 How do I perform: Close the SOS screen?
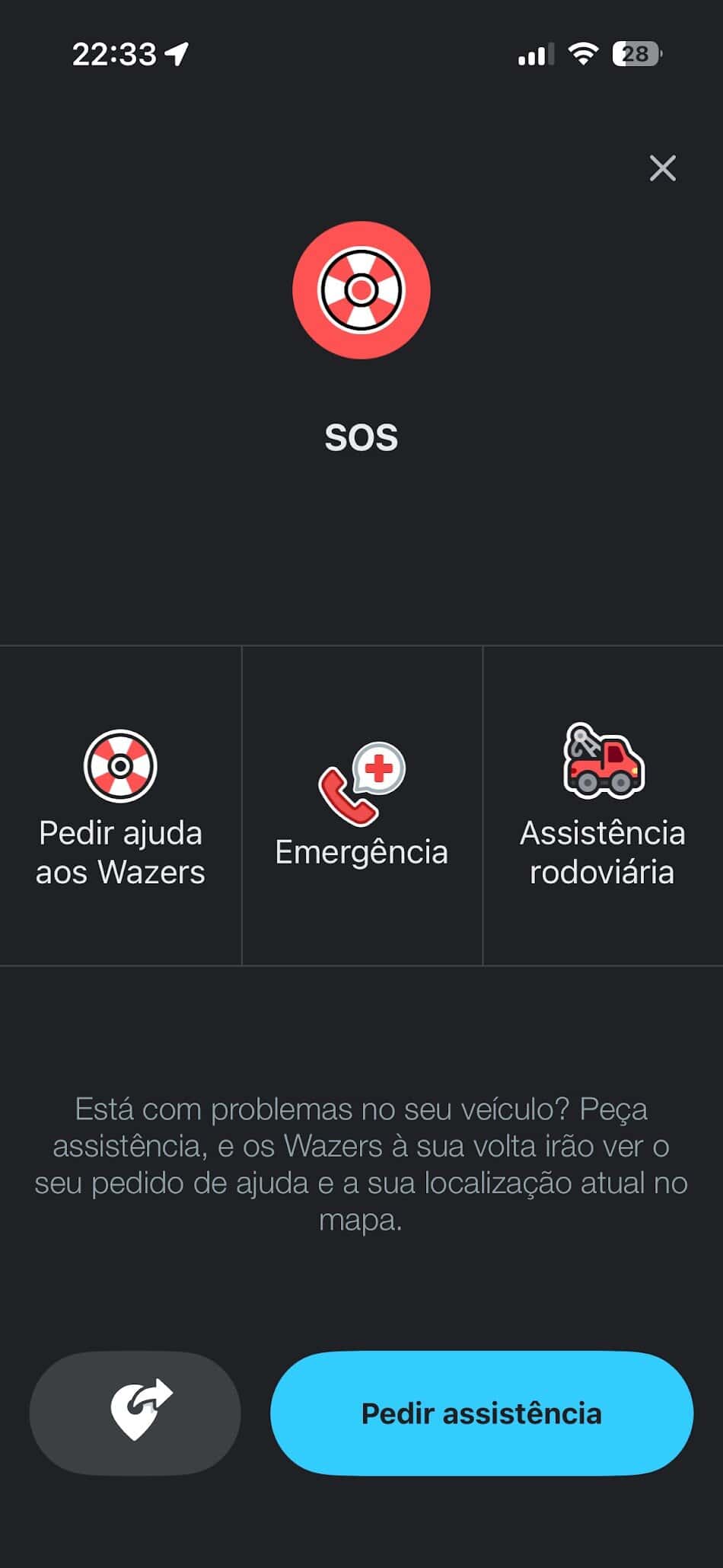click(x=662, y=168)
